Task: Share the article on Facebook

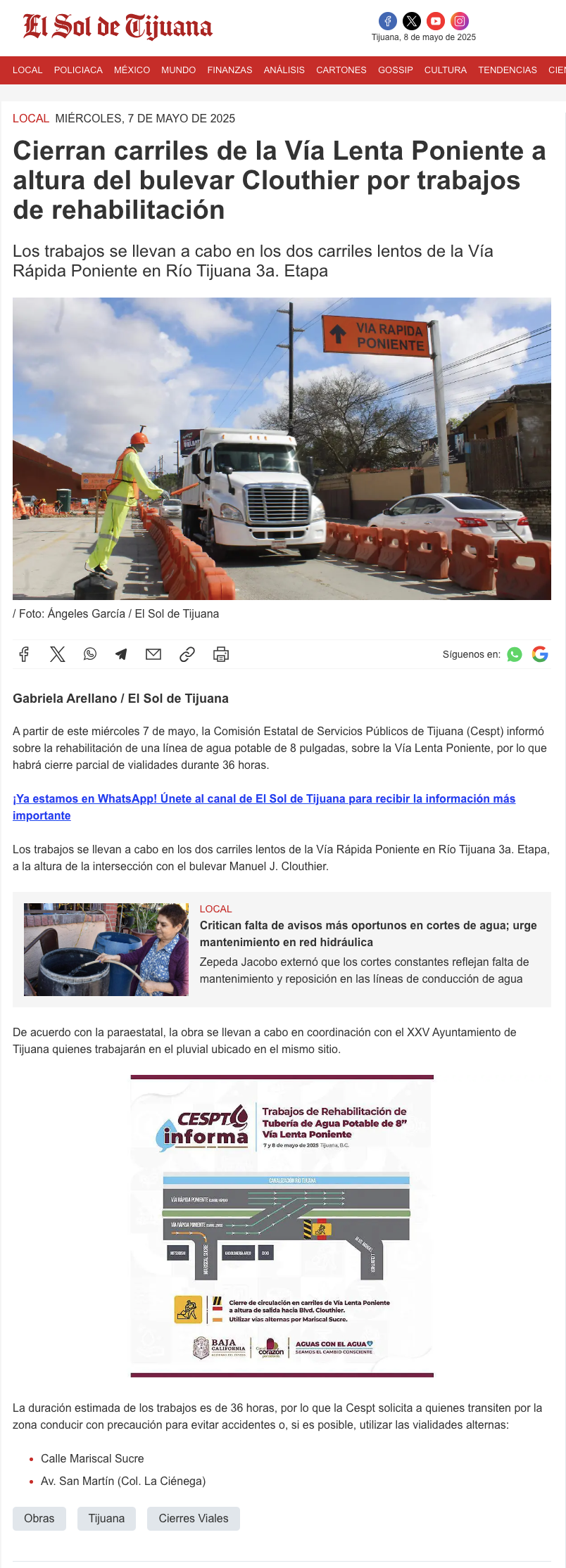Action: coord(24,654)
